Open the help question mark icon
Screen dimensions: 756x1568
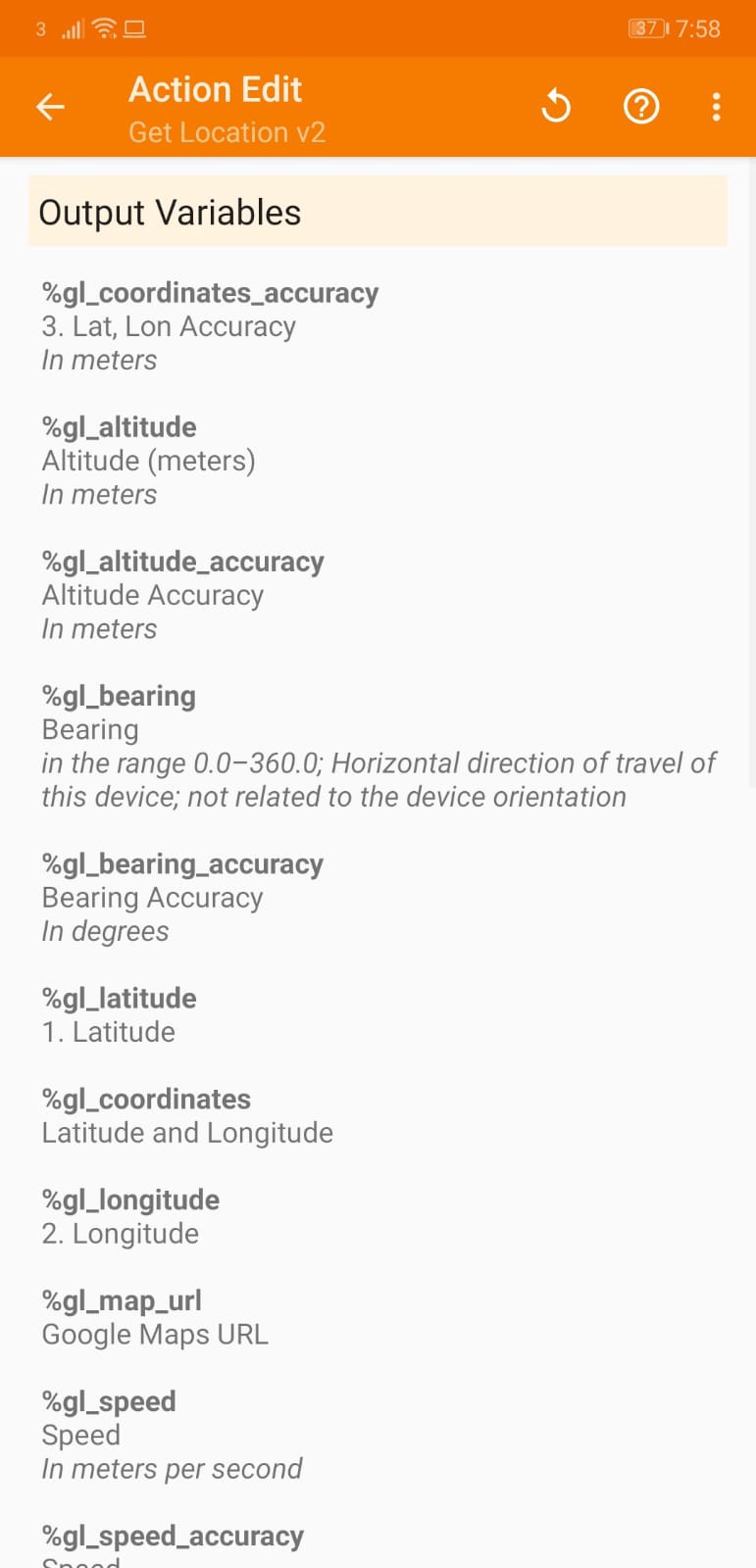tap(641, 106)
